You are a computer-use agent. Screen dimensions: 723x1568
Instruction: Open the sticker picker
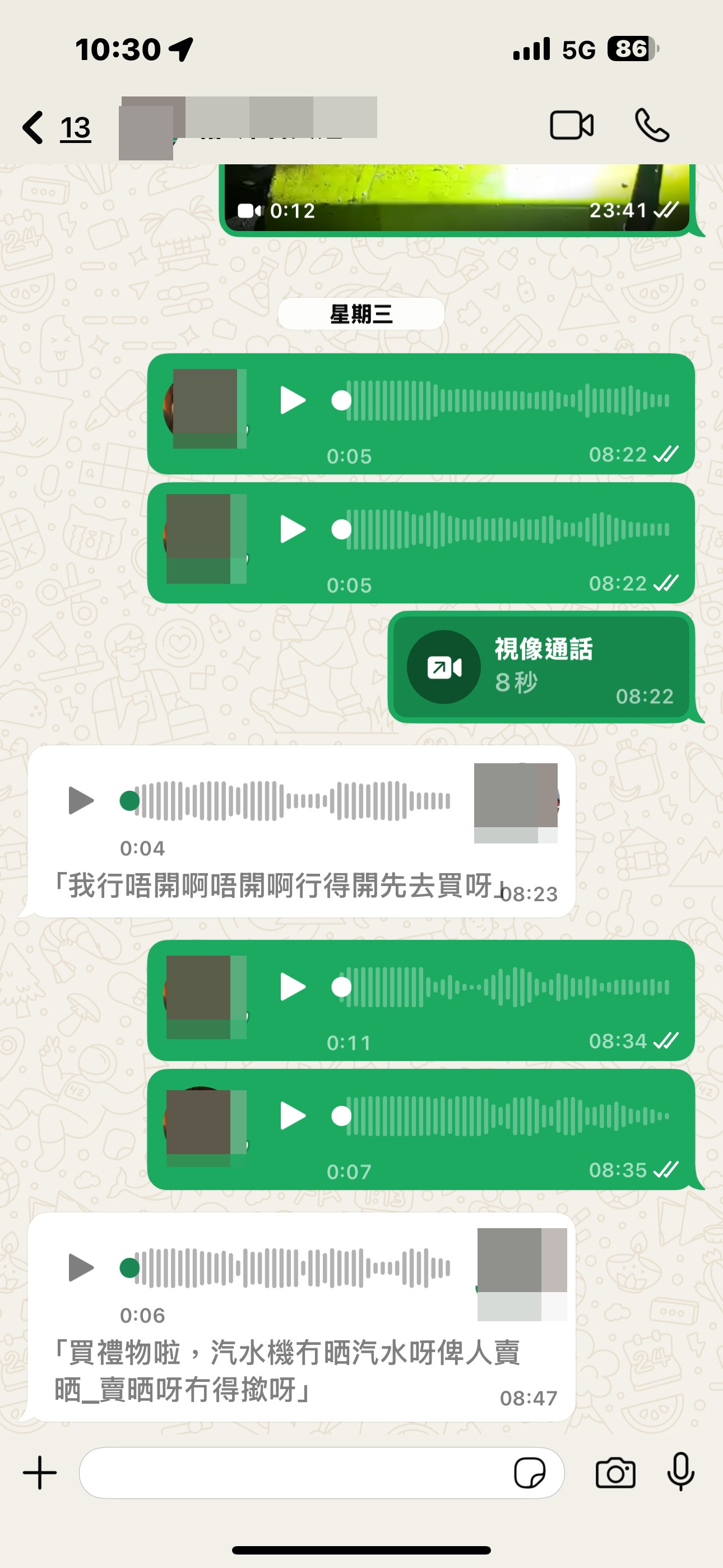[530, 1473]
